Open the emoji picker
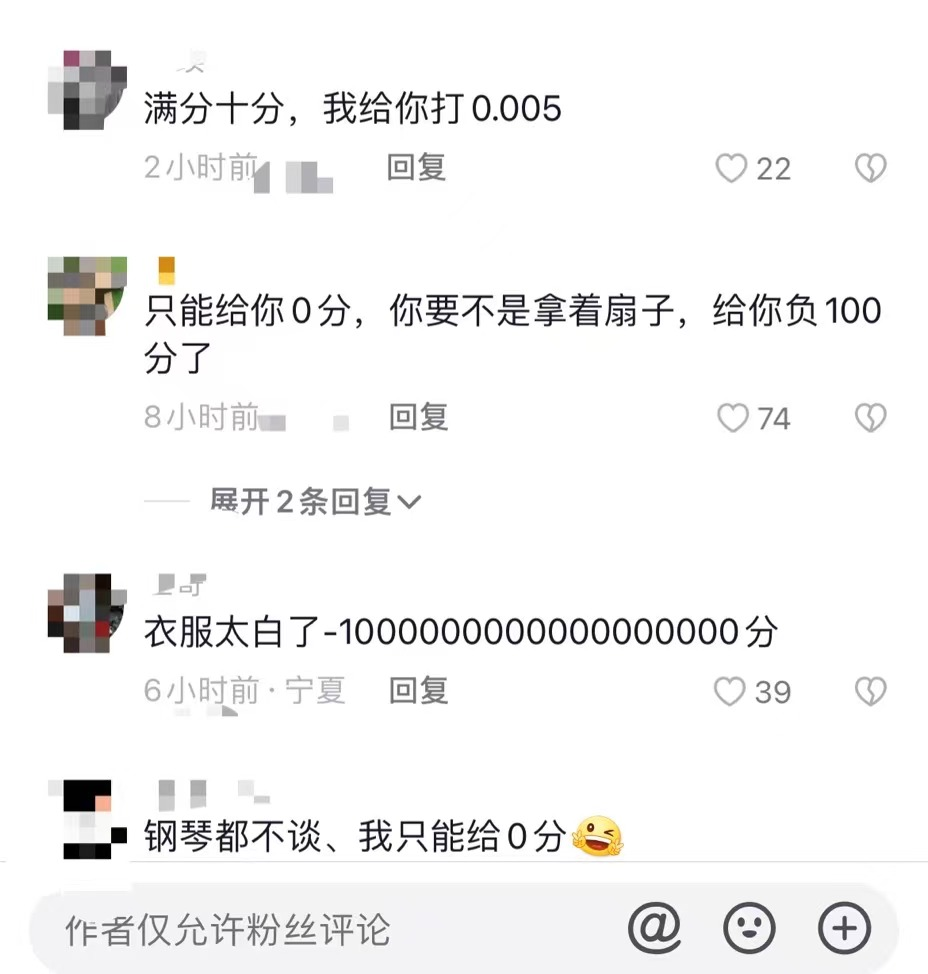 pos(749,929)
